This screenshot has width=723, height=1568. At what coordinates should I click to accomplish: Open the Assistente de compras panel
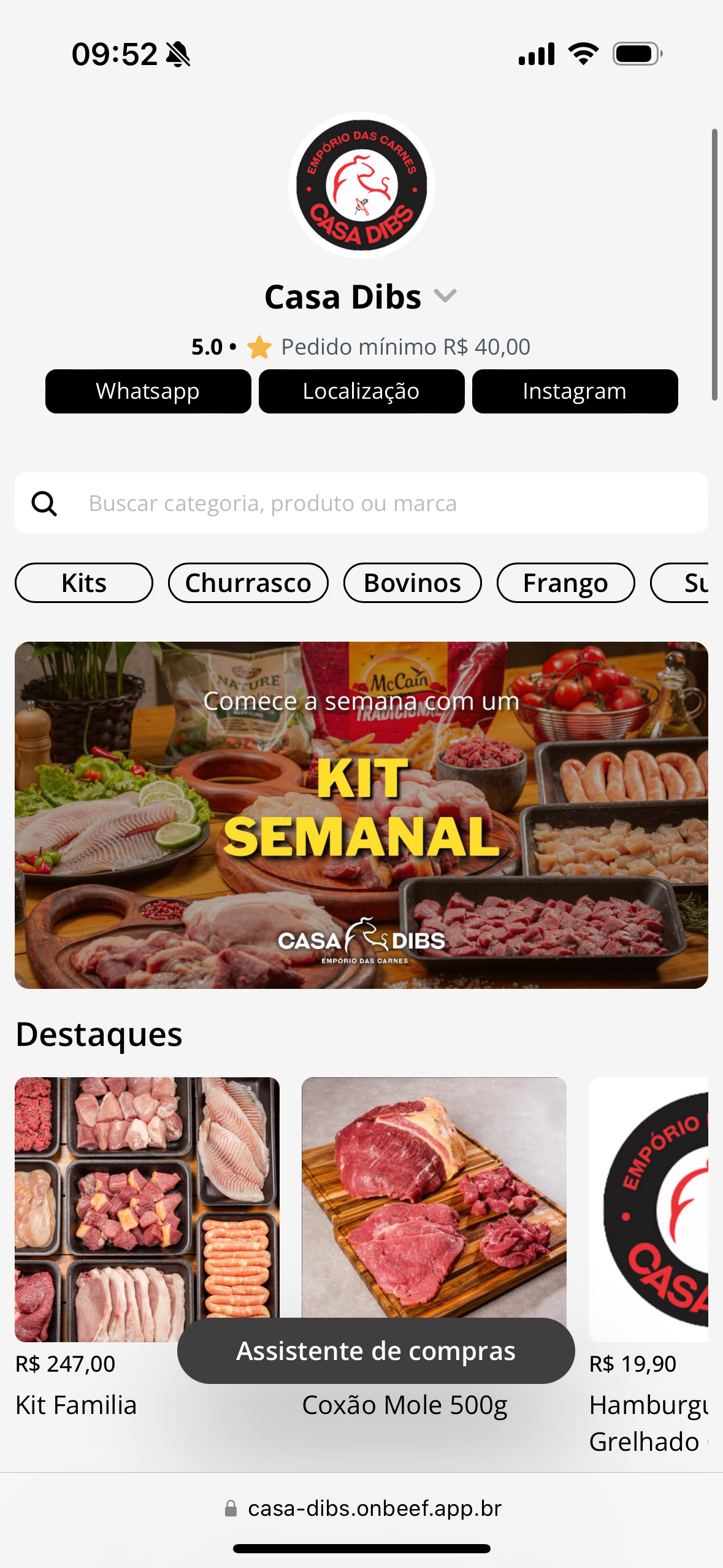tap(375, 1350)
